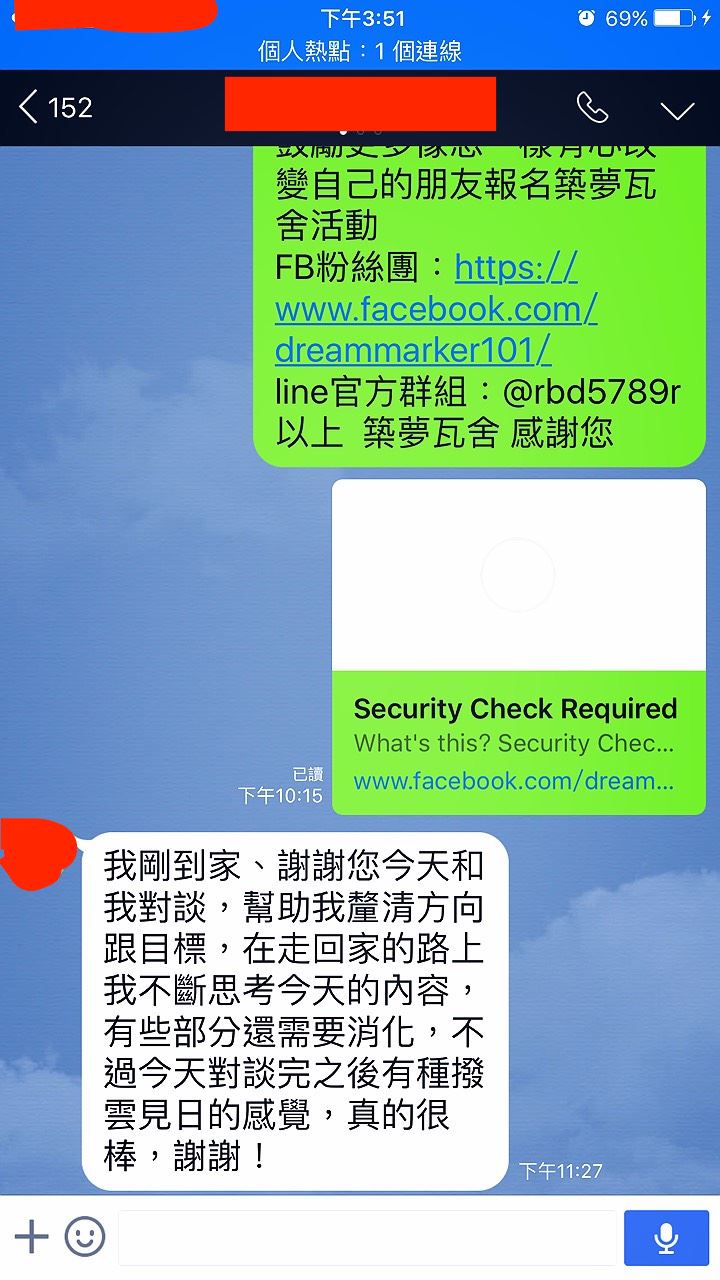Focus the message text input field

point(367,1238)
